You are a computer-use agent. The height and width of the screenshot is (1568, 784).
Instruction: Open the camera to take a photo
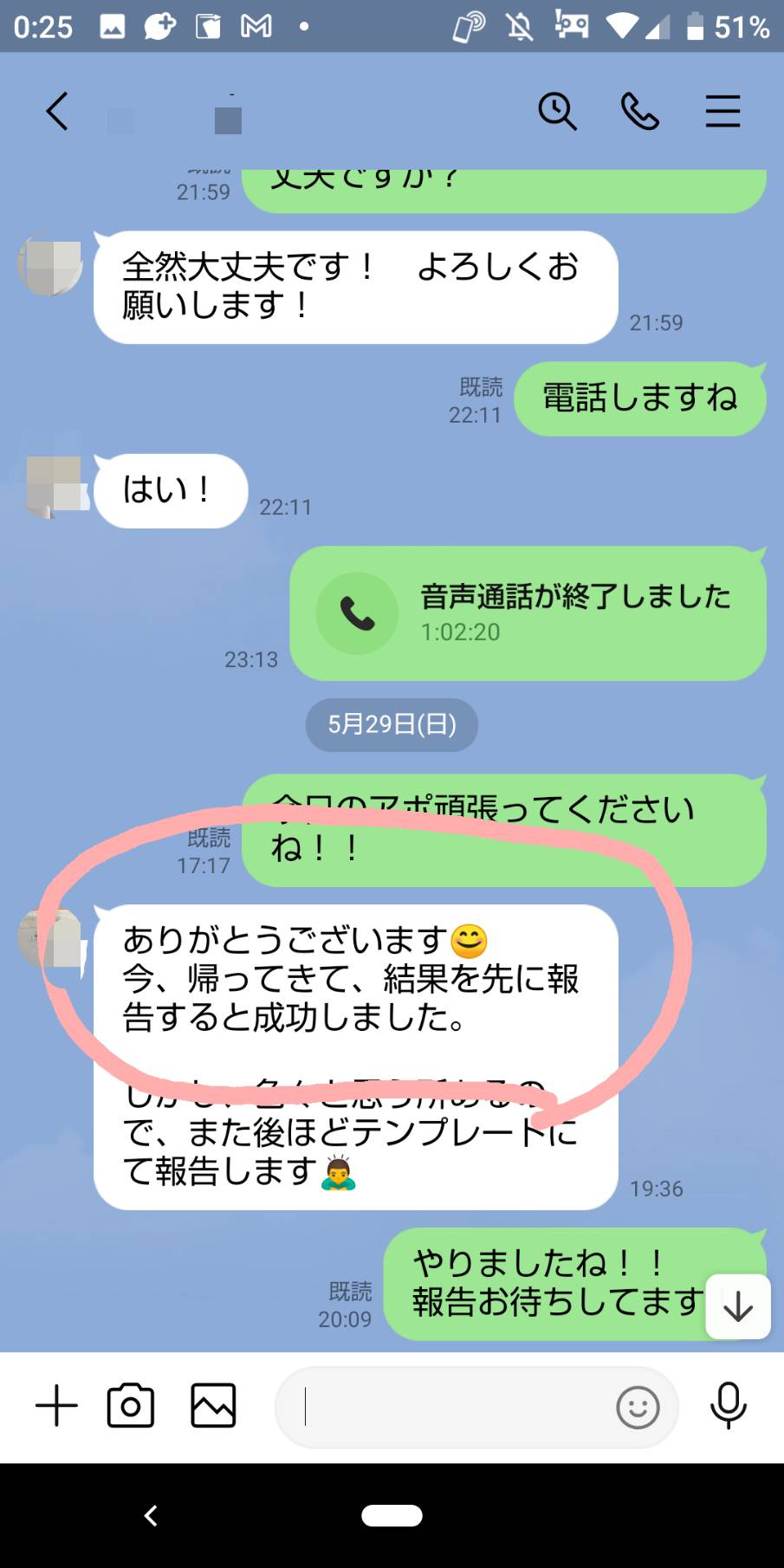[130, 1406]
